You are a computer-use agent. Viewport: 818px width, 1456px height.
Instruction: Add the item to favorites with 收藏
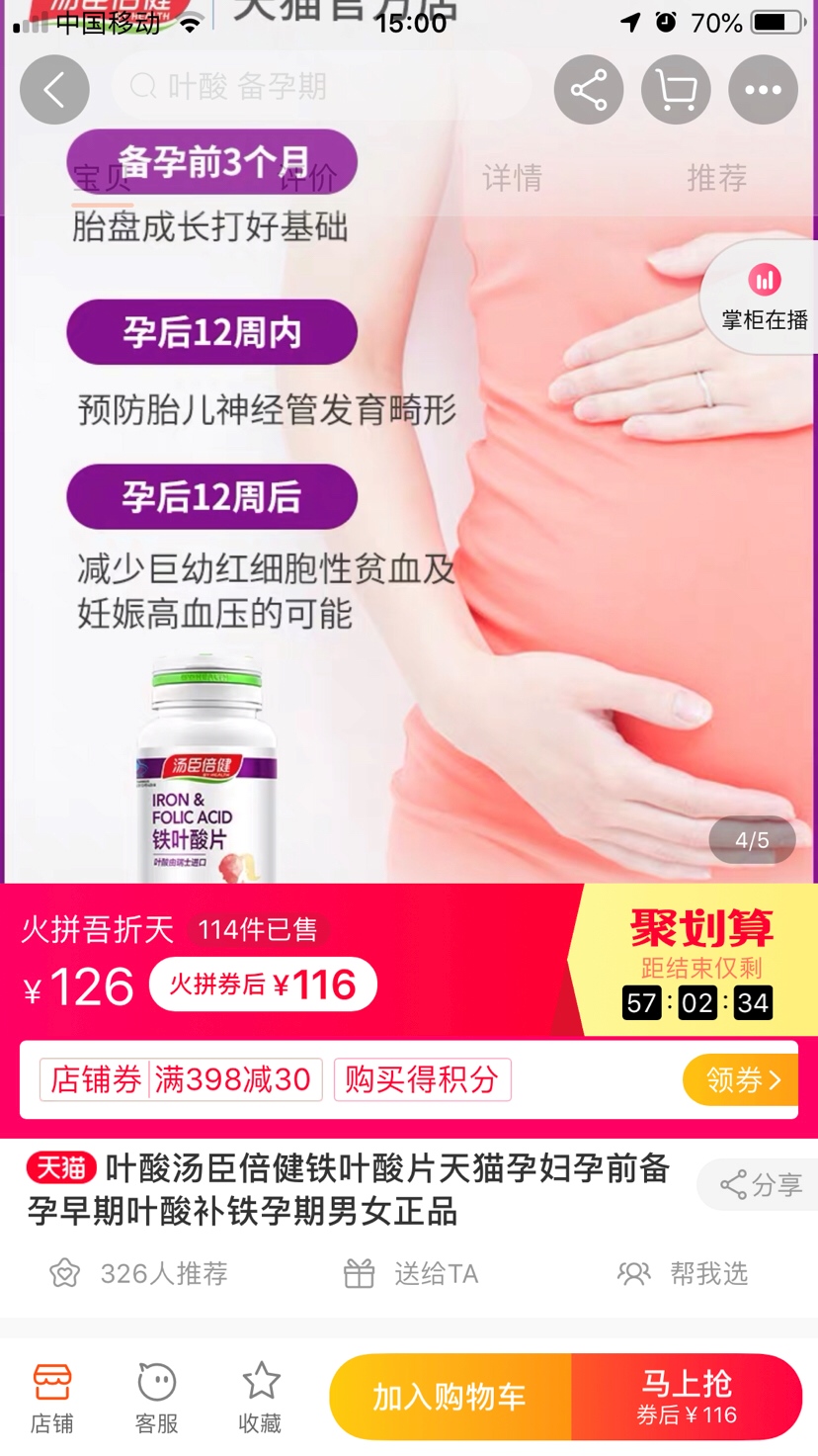click(x=260, y=1397)
